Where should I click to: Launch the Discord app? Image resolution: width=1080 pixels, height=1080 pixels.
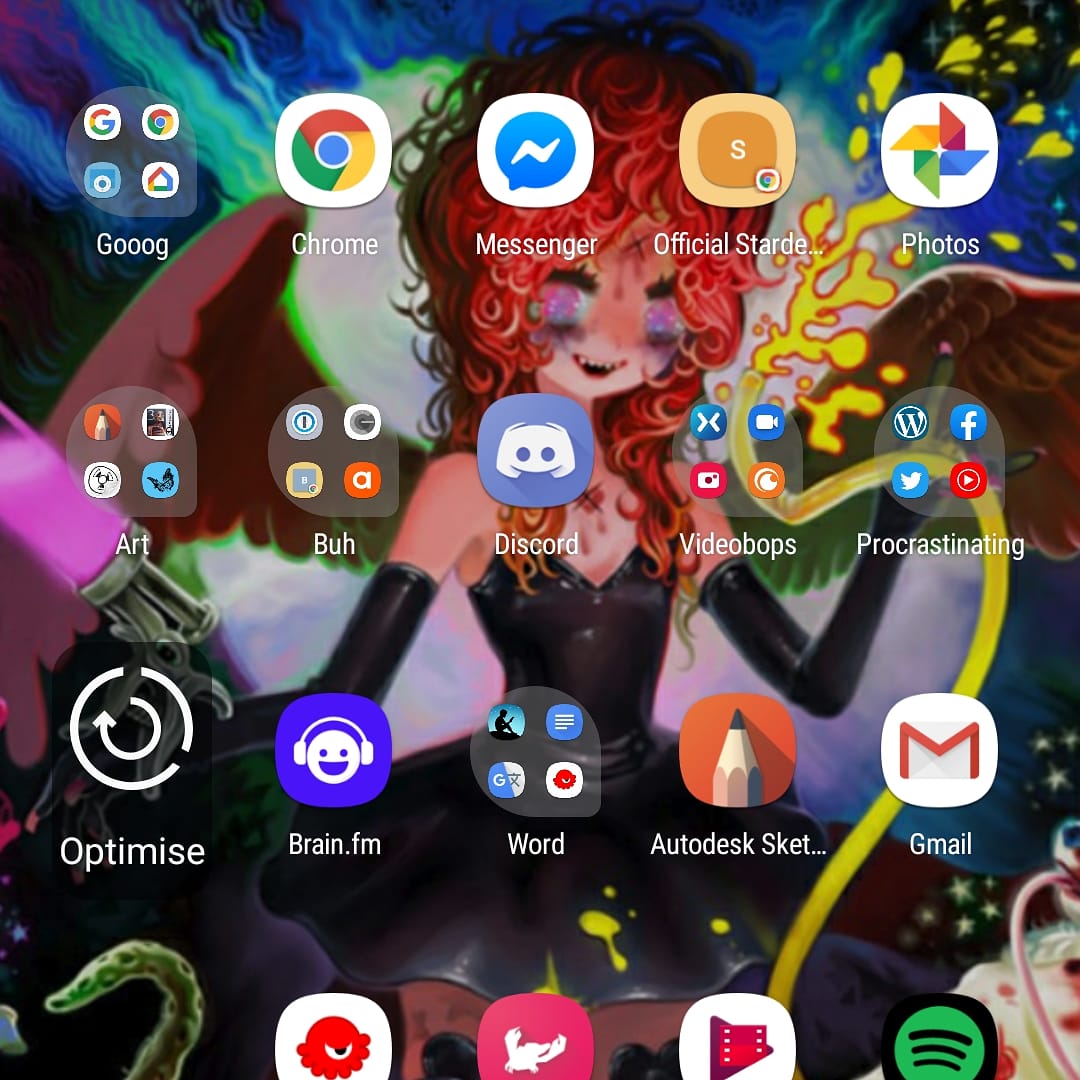tap(536, 451)
